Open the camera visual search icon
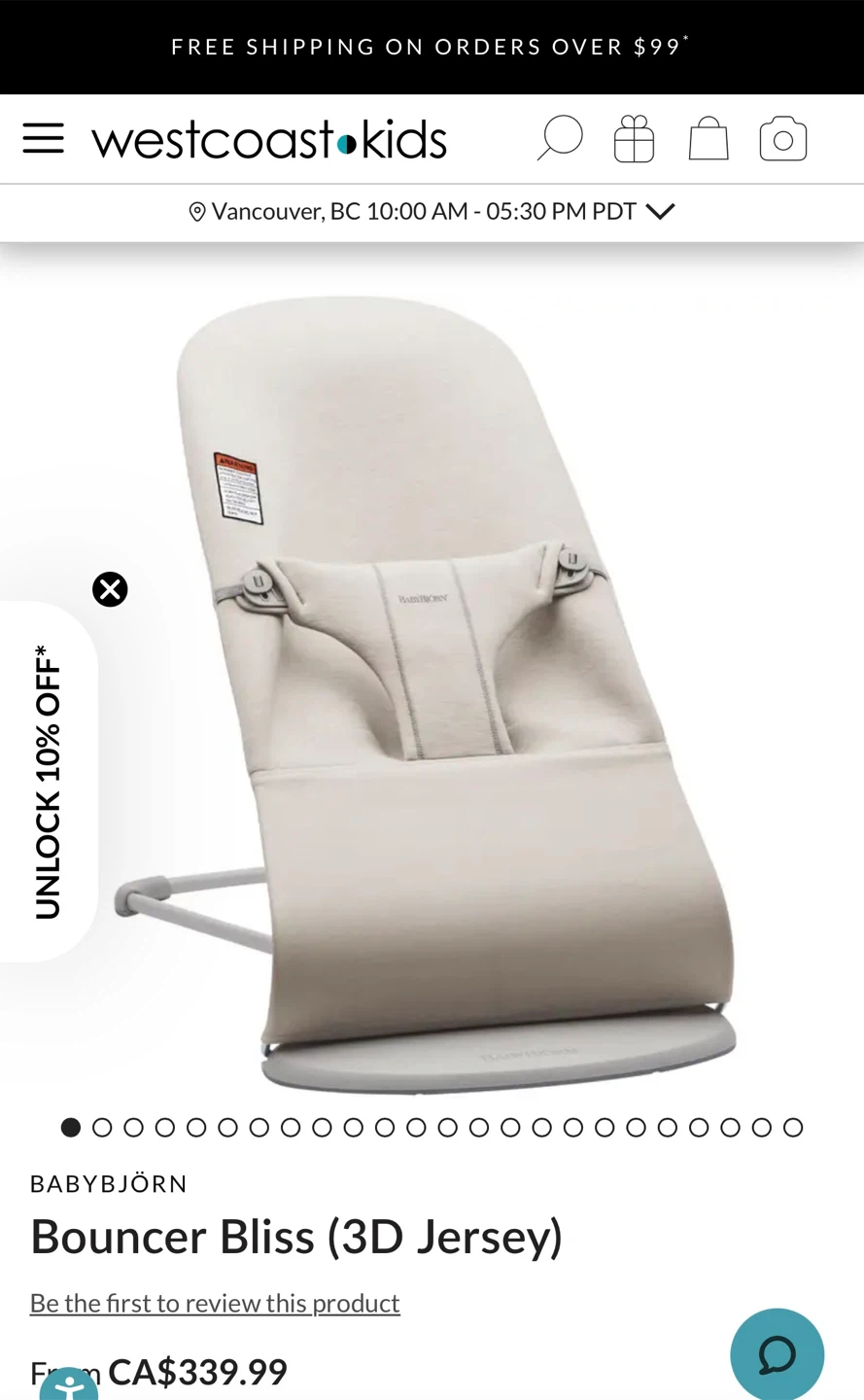 pyautogui.click(x=783, y=138)
